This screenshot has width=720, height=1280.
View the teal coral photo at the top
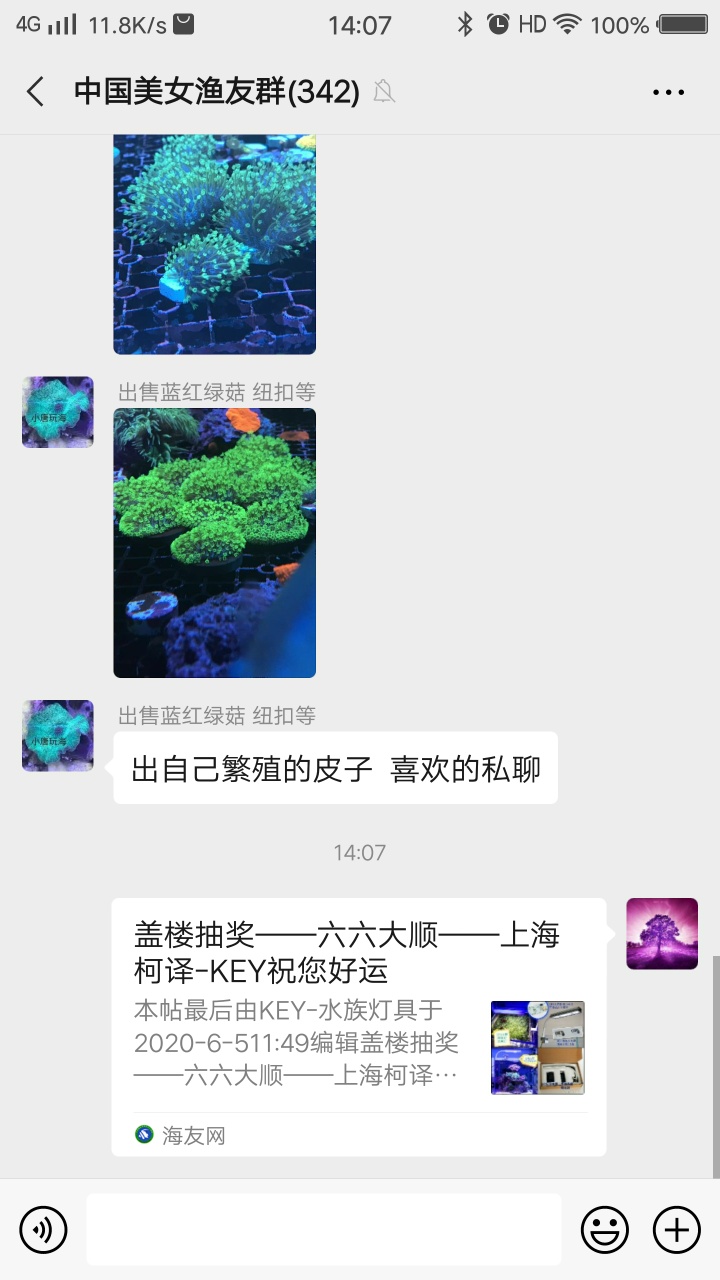pos(214,244)
